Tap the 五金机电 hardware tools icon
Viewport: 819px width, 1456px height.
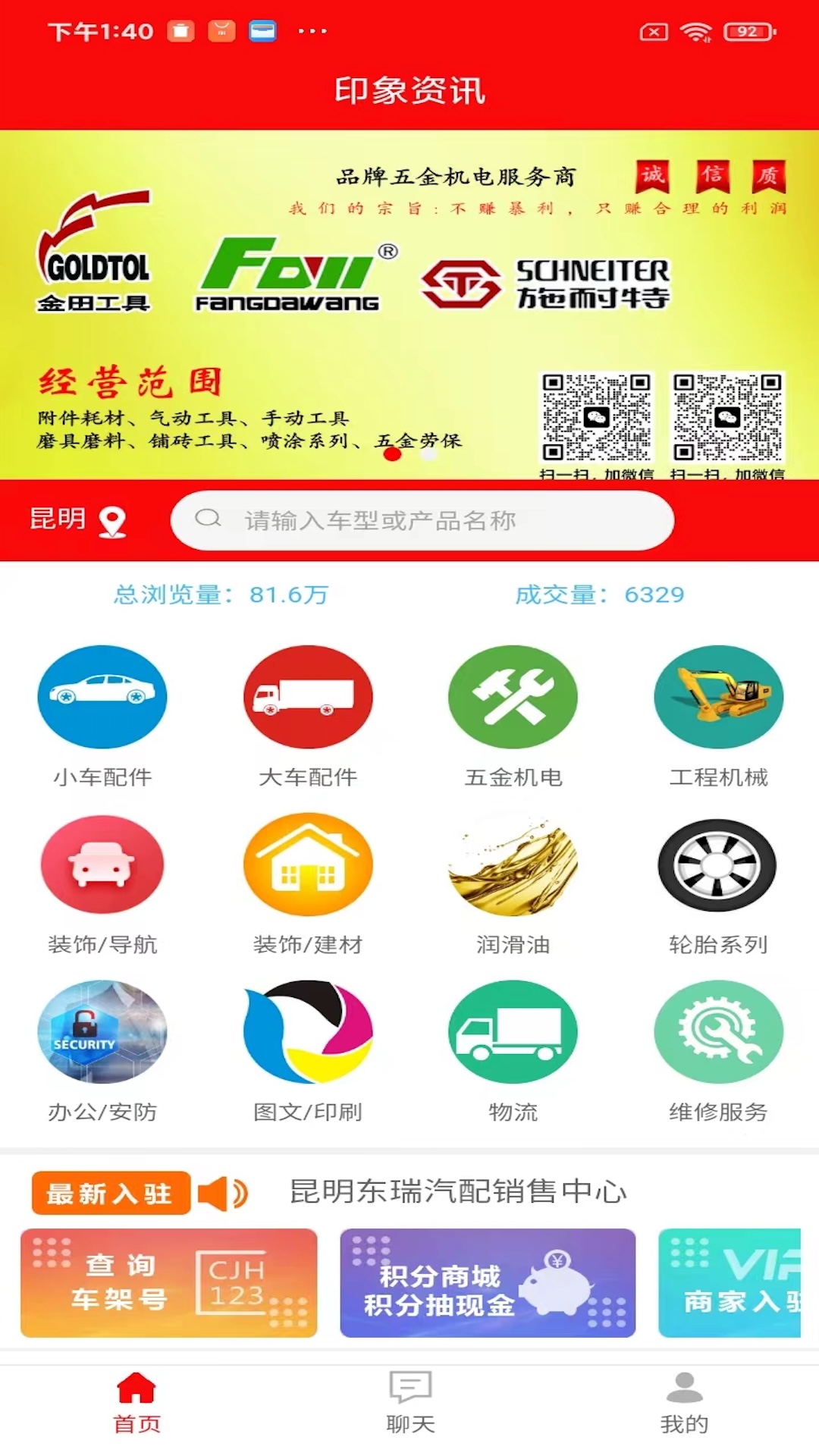coord(513,697)
